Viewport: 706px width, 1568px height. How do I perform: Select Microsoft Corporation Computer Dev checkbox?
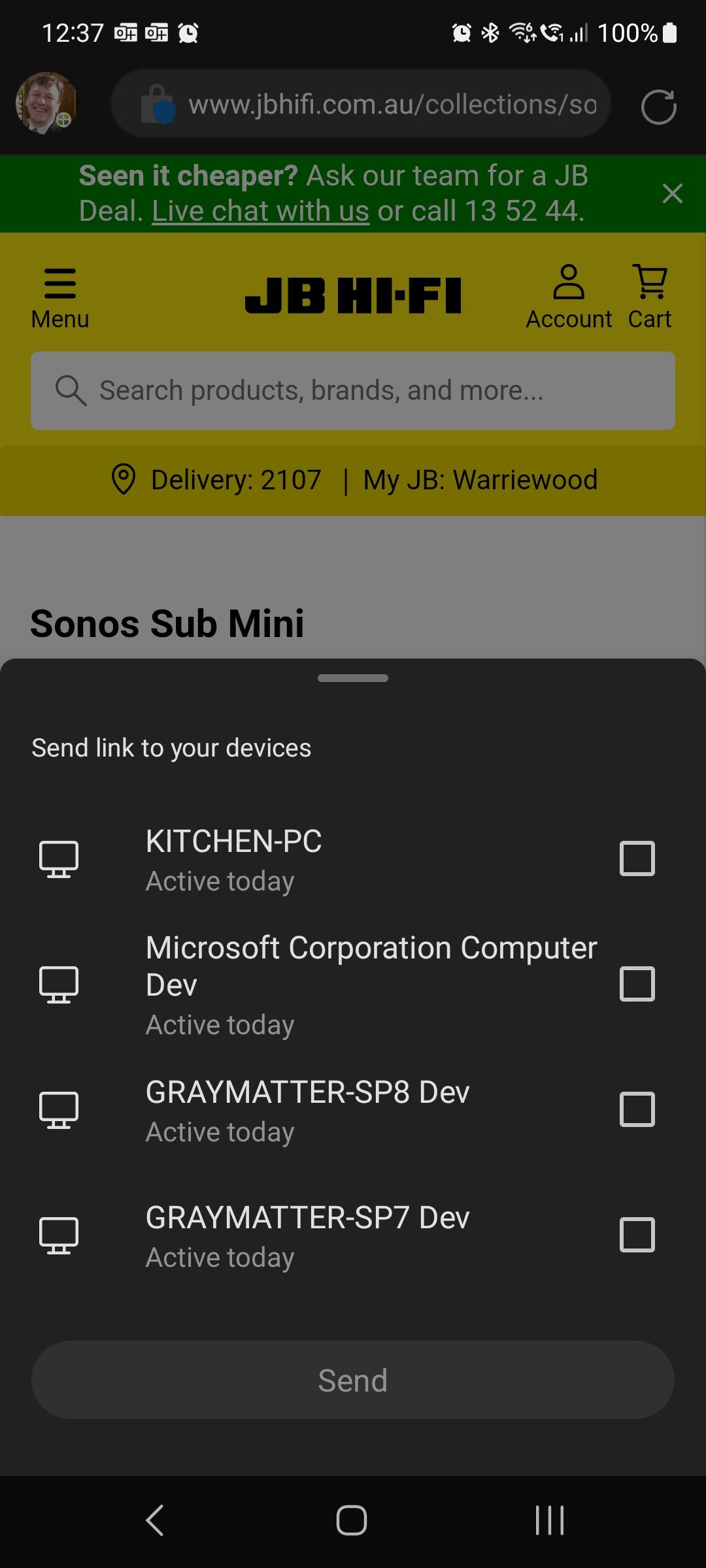(637, 984)
